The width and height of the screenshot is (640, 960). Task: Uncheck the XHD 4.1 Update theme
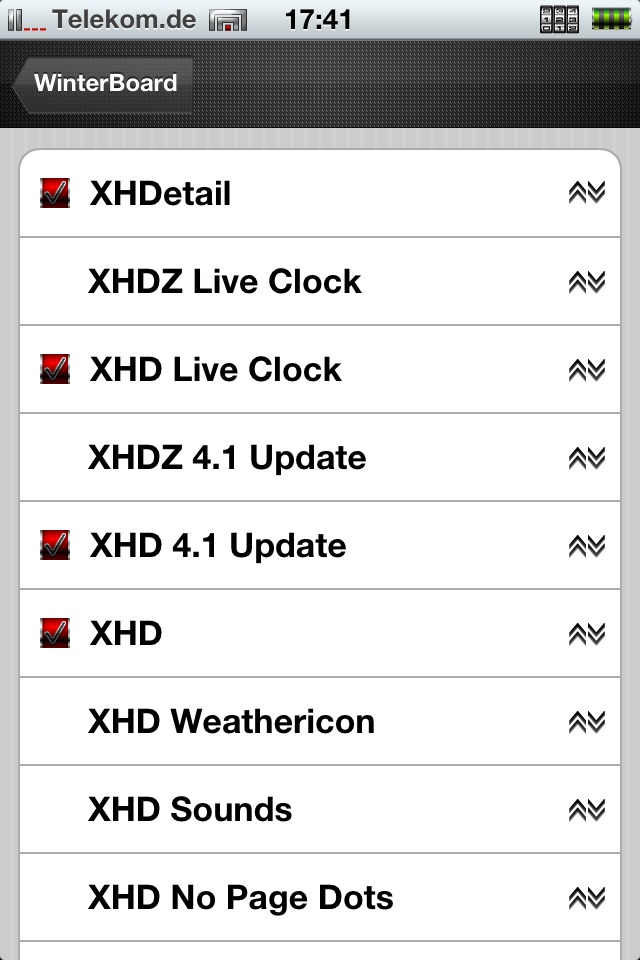point(56,546)
